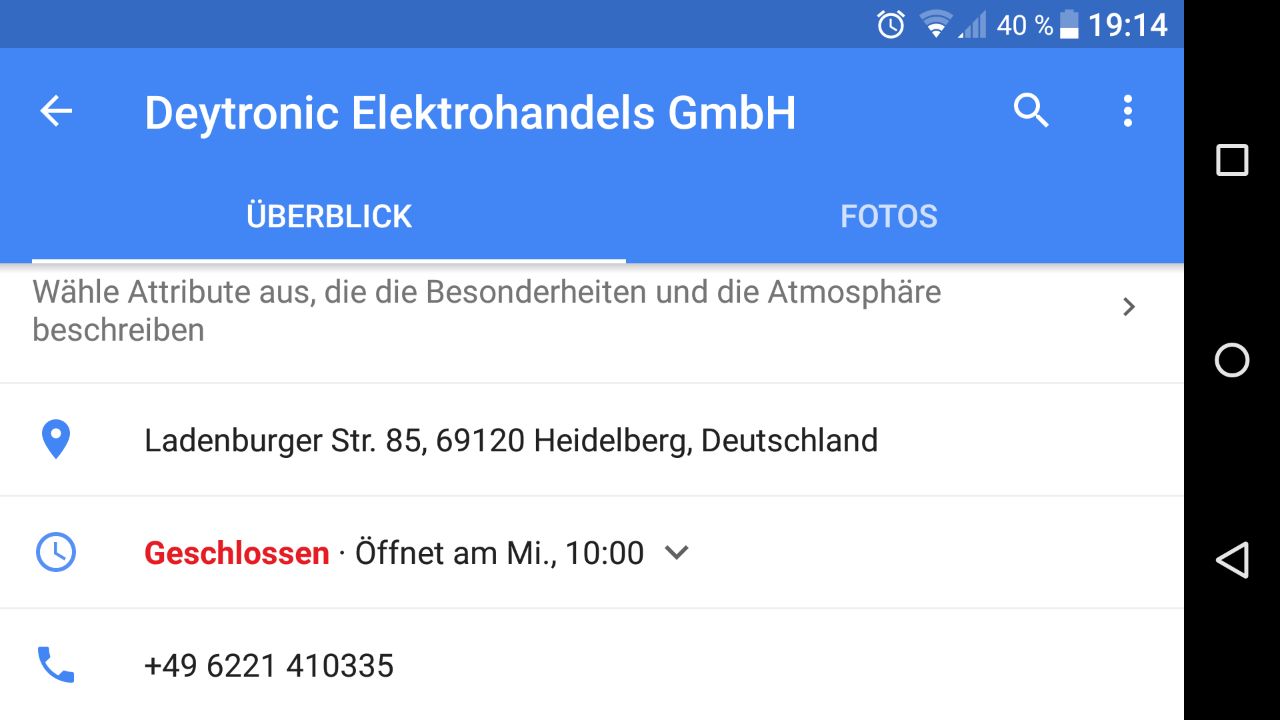Open recent apps with the square button
The width and height of the screenshot is (1280, 720).
point(1231,160)
